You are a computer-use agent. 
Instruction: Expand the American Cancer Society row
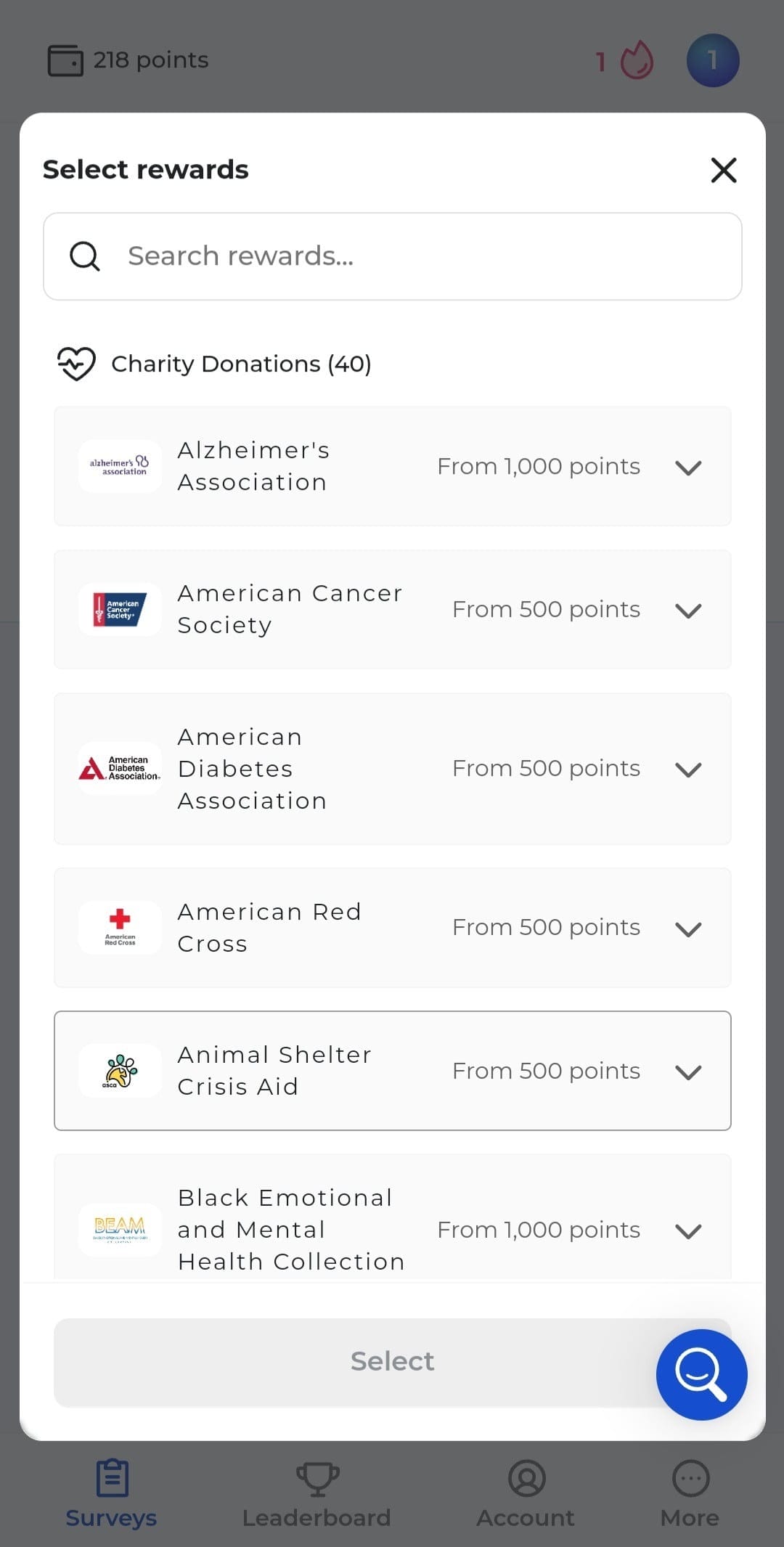click(x=393, y=610)
